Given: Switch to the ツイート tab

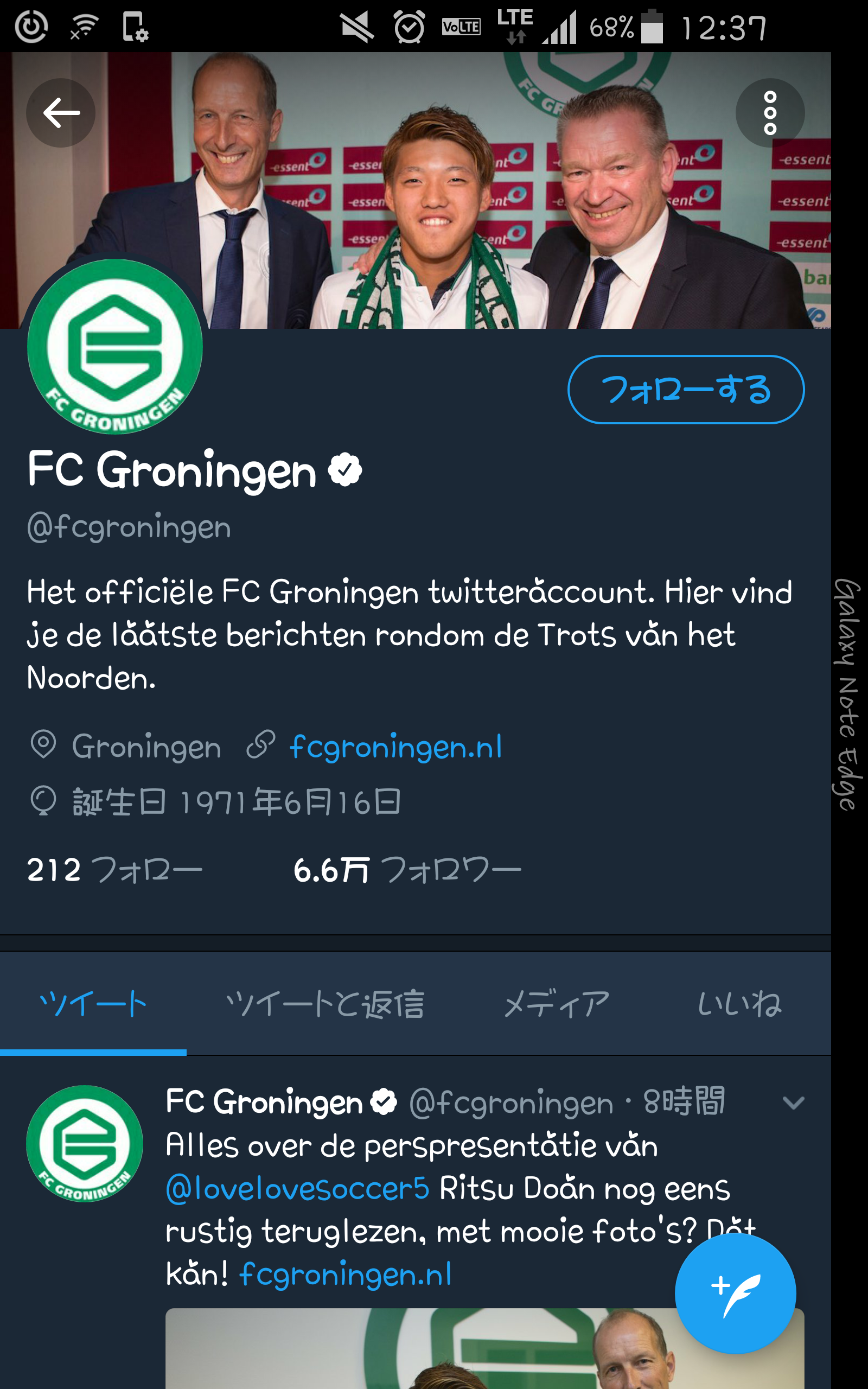Looking at the screenshot, I should coord(93,1004).
